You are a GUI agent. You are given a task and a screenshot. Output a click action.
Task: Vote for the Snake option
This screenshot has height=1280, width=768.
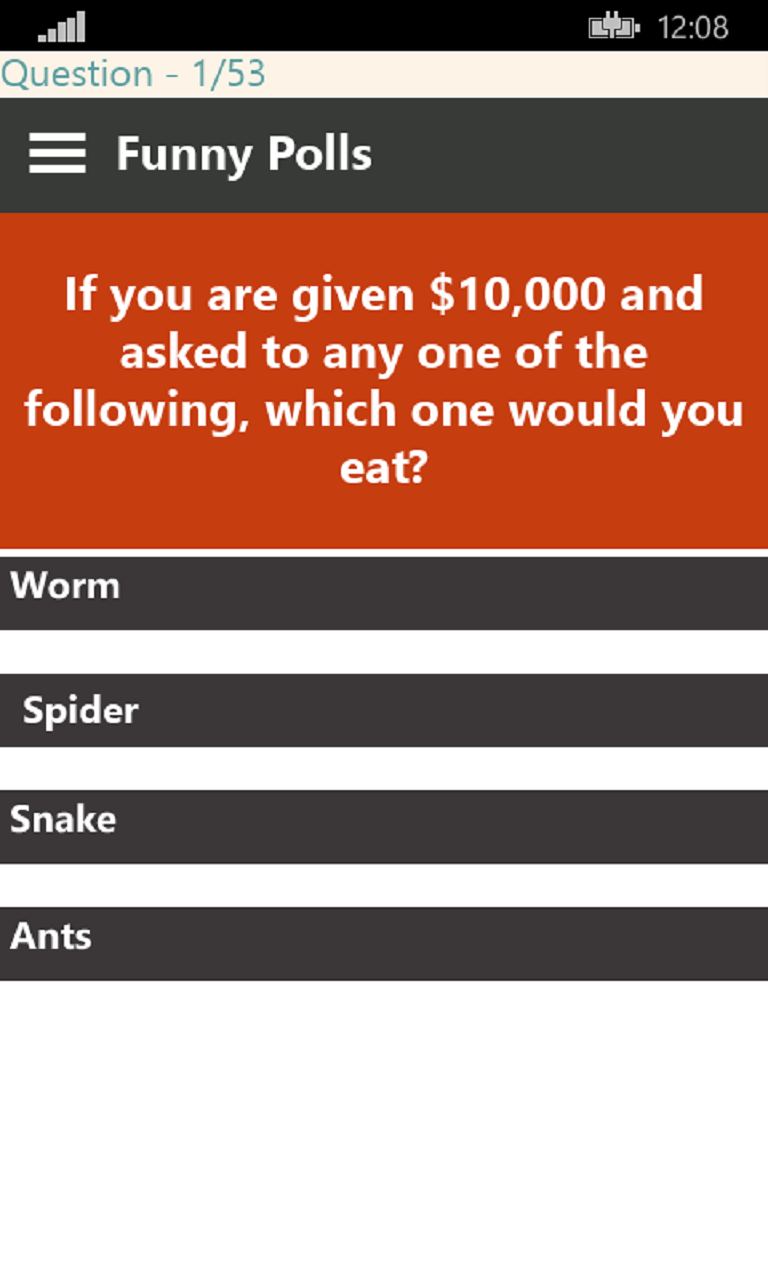click(x=384, y=827)
